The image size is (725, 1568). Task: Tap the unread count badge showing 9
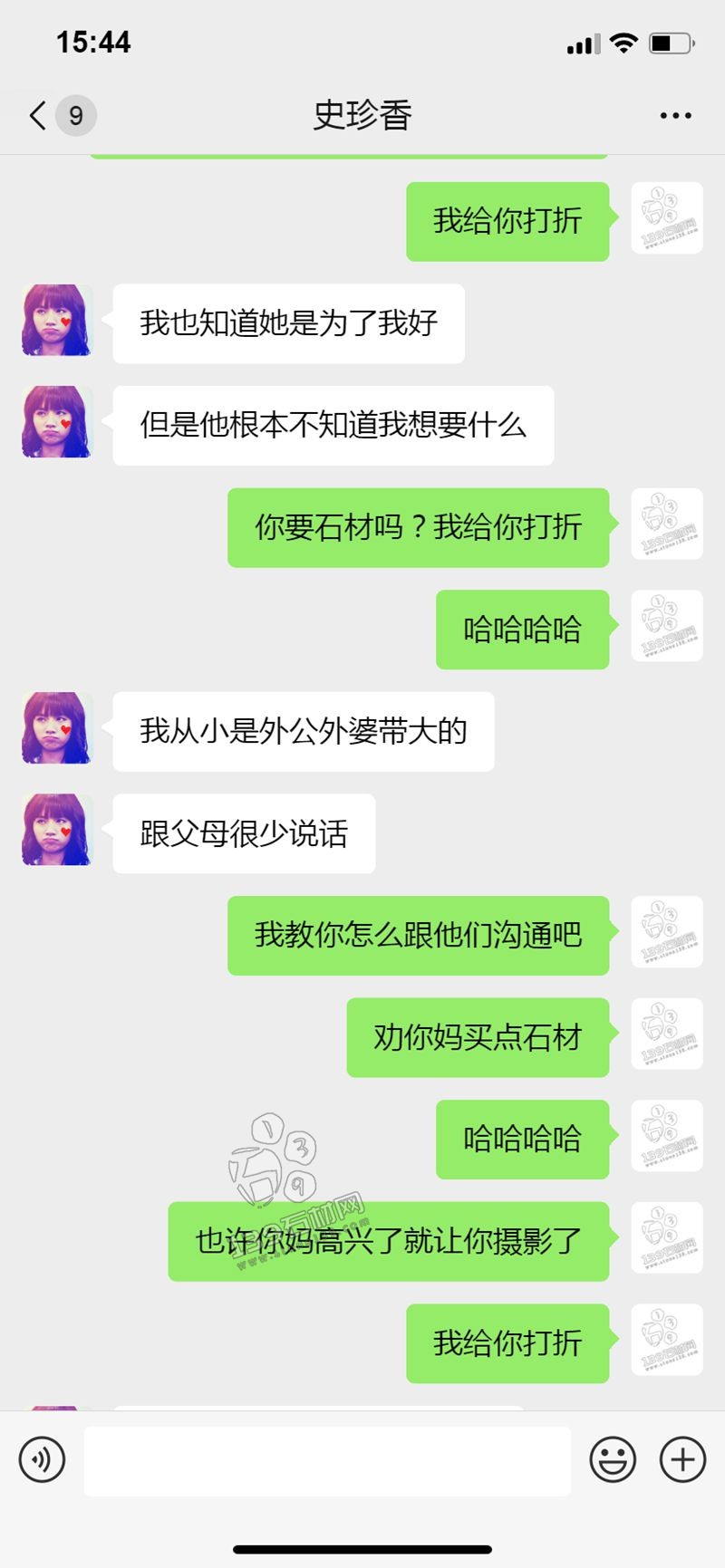coord(75,116)
